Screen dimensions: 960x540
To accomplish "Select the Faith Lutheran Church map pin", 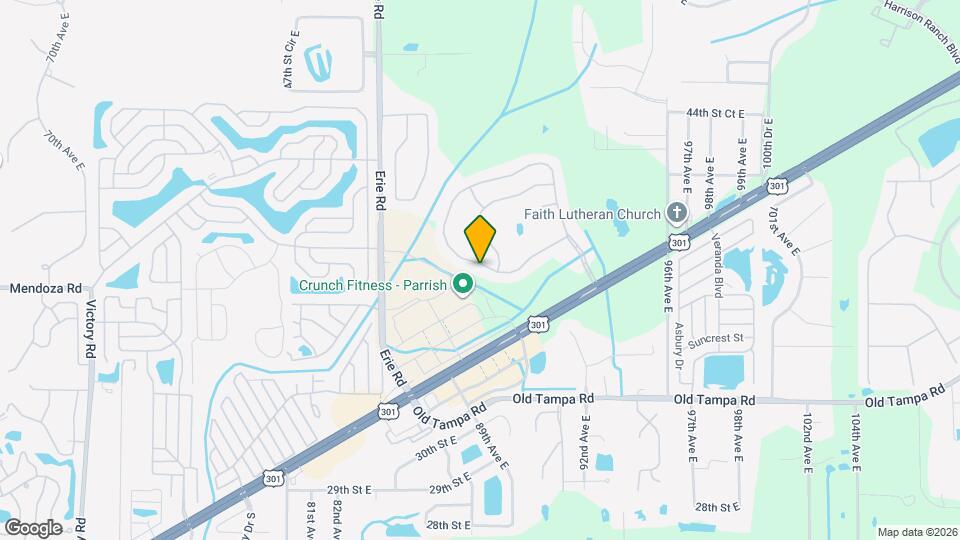I will pos(677,213).
